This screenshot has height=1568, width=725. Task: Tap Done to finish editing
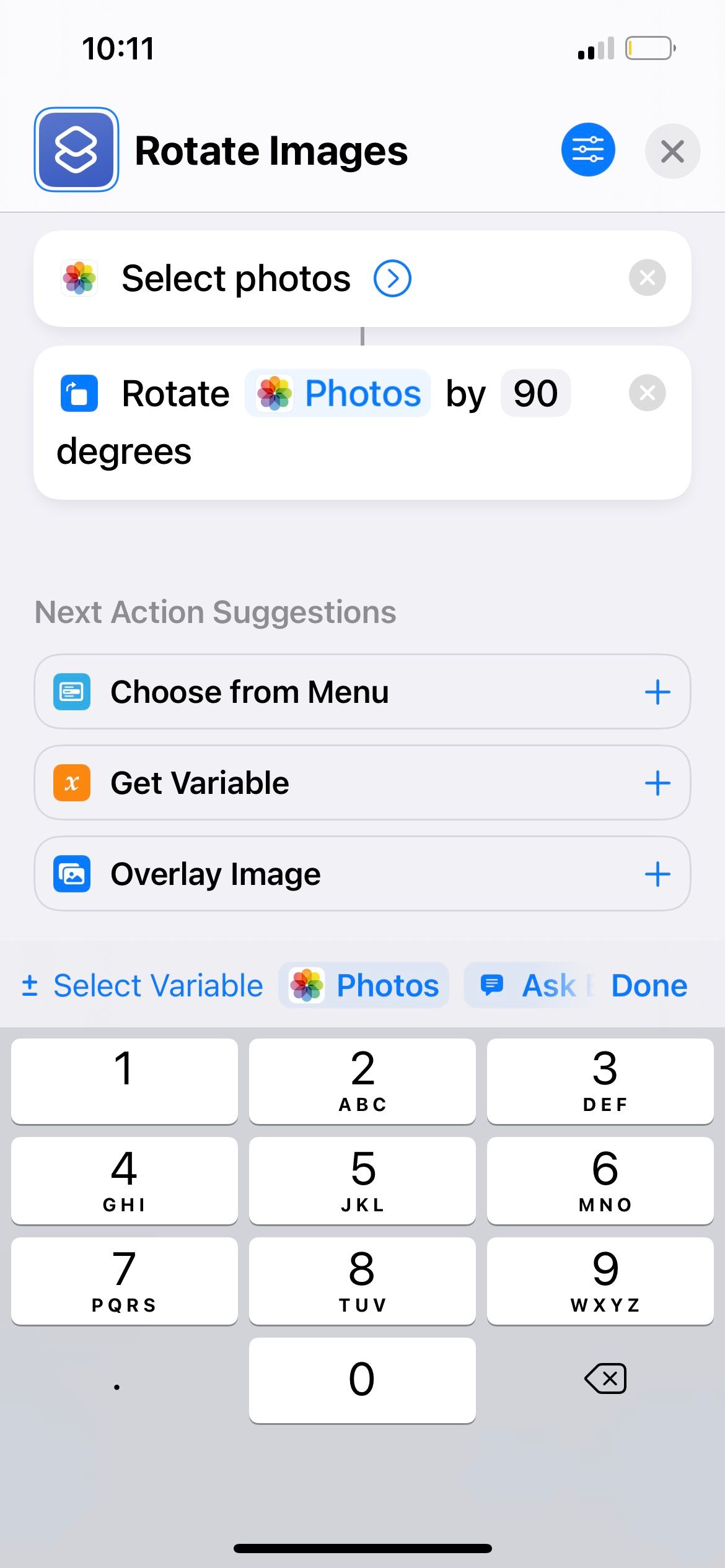tap(649, 985)
